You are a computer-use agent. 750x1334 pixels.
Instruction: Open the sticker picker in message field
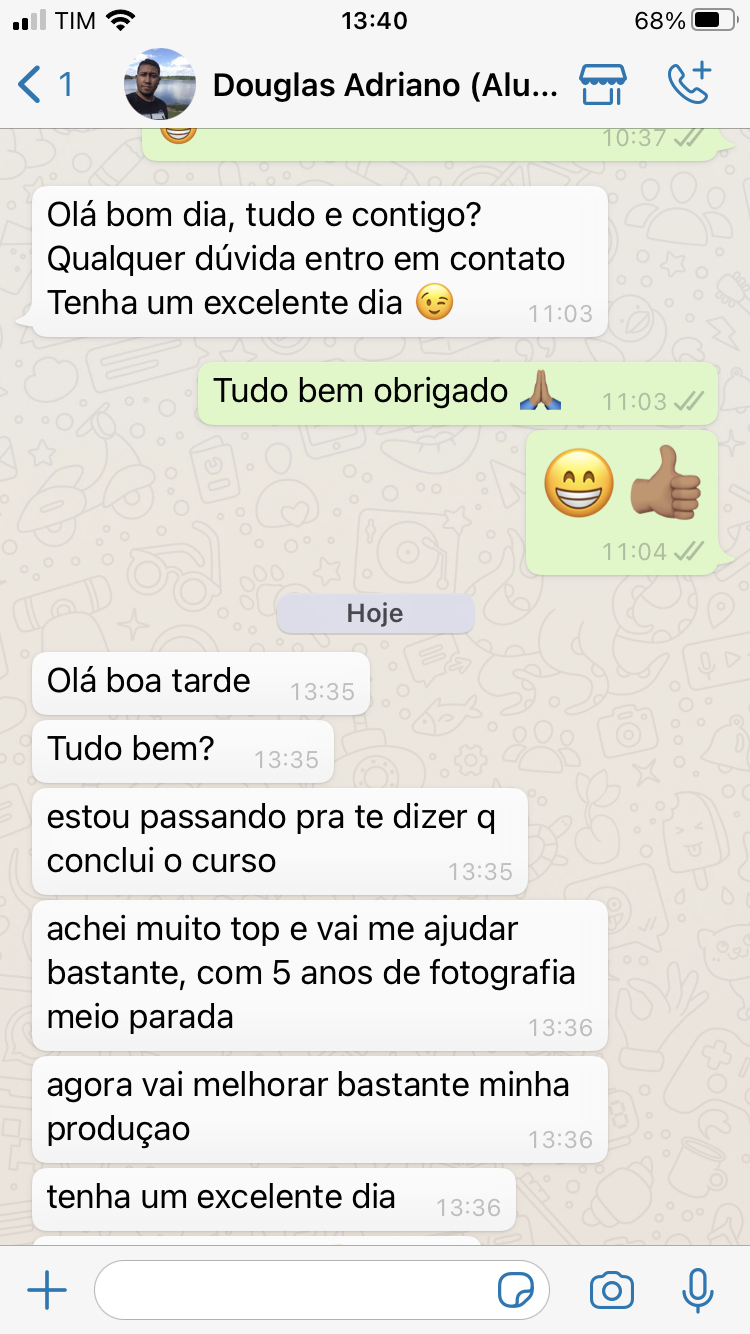click(515, 1291)
